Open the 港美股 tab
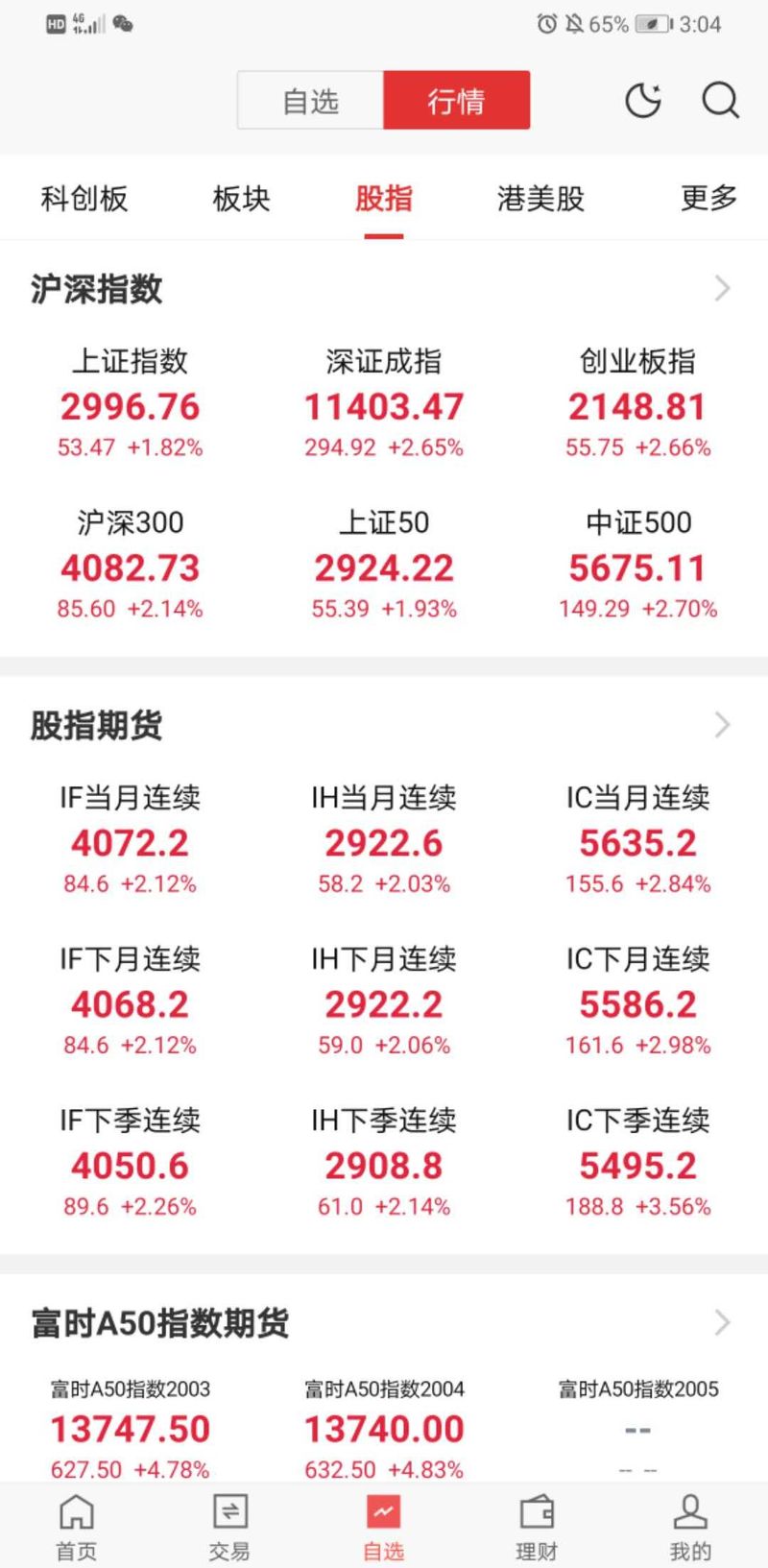The height and width of the screenshot is (1568, 768). pos(541,199)
